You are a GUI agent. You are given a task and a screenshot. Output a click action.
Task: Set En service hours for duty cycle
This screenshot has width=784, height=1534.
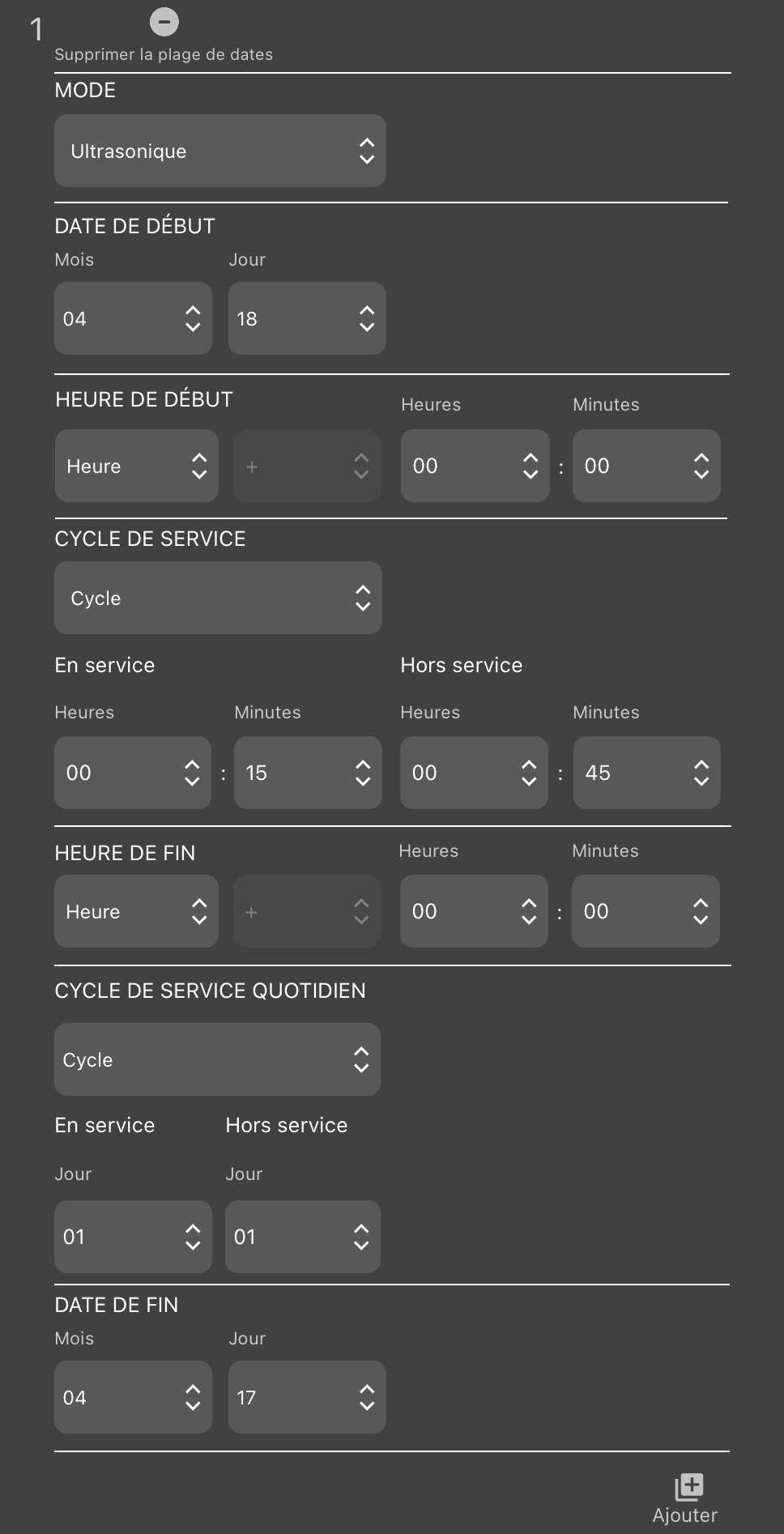(133, 773)
